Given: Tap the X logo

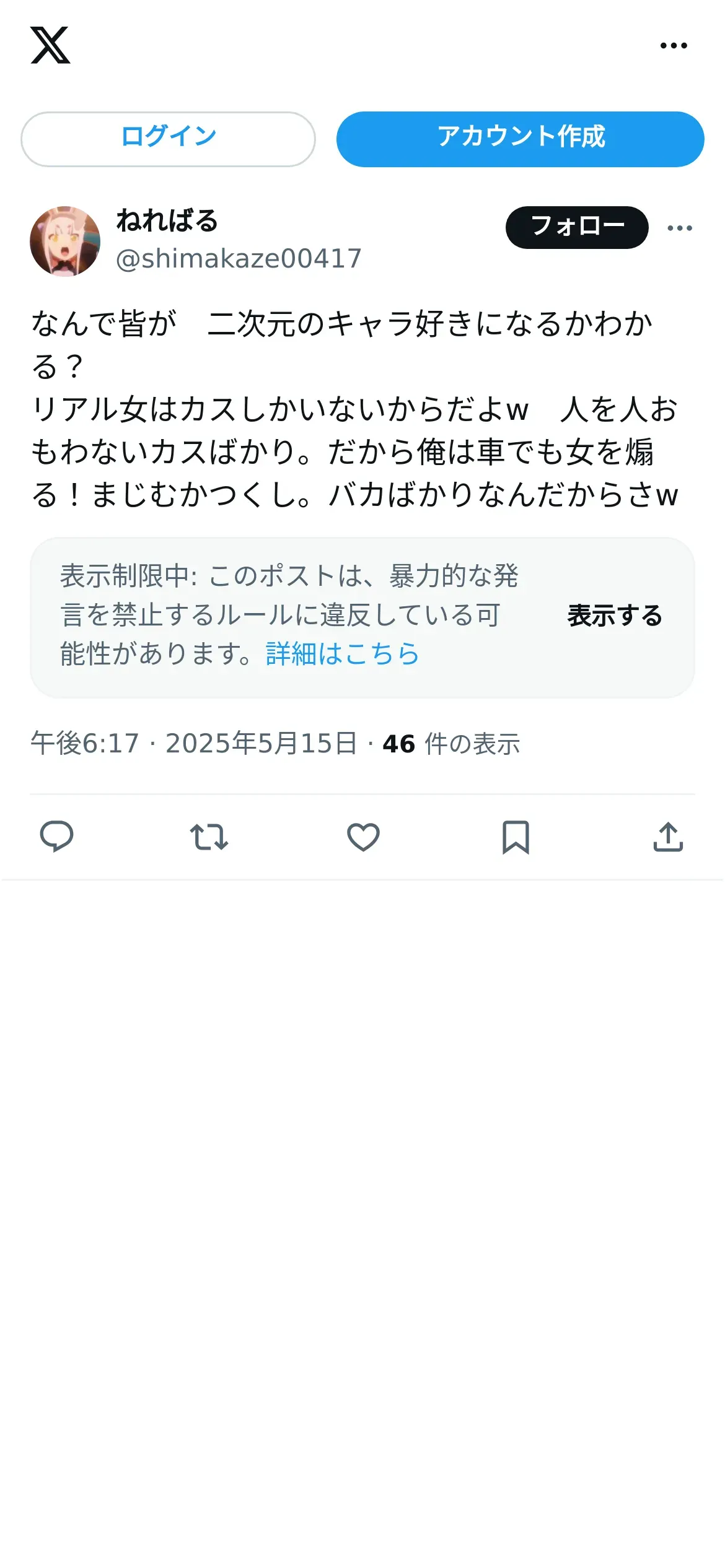Looking at the screenshot, I should (50, 45).
